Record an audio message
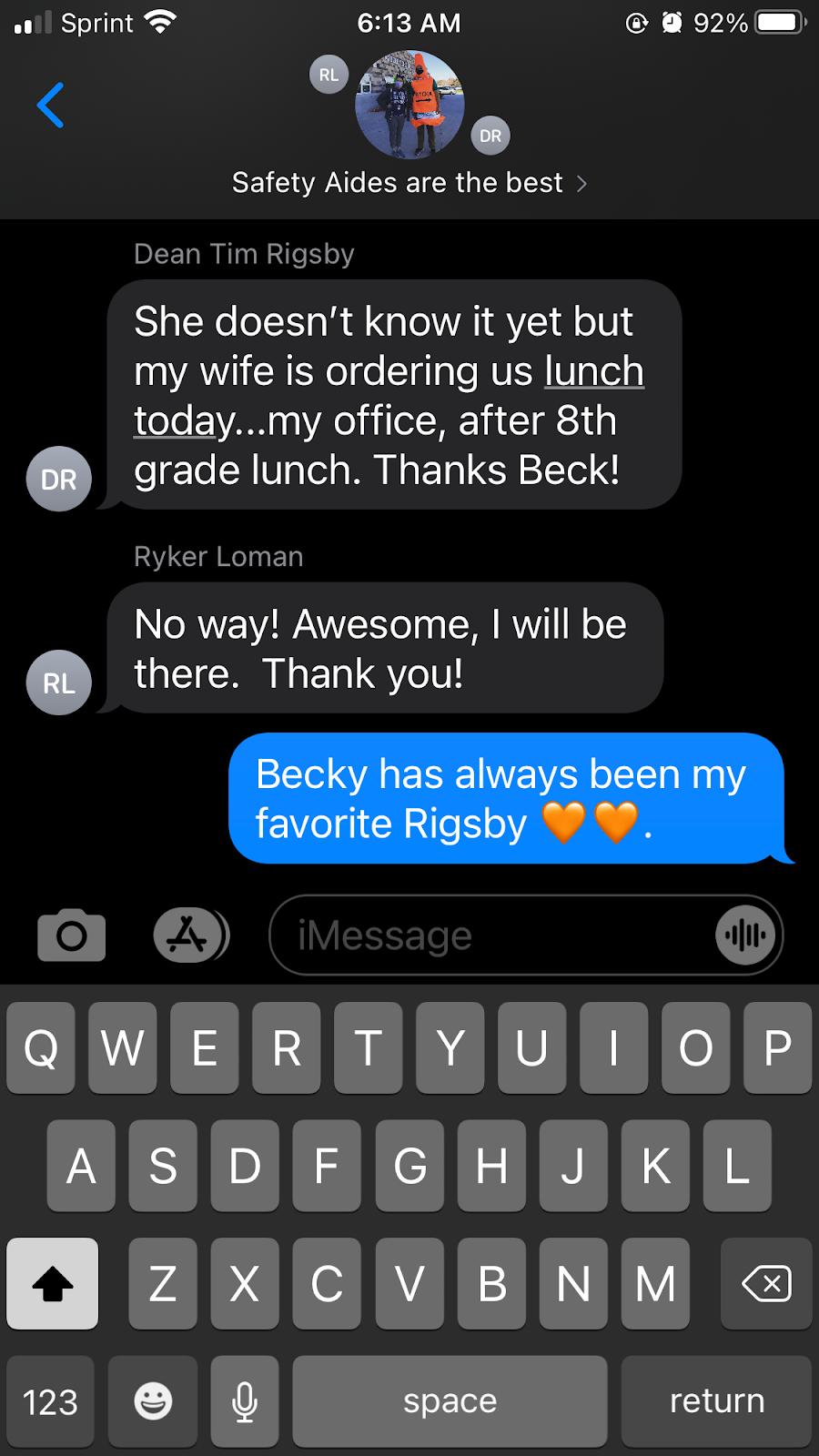Viewport: 819px width, 1456px height. pos(746,935)
